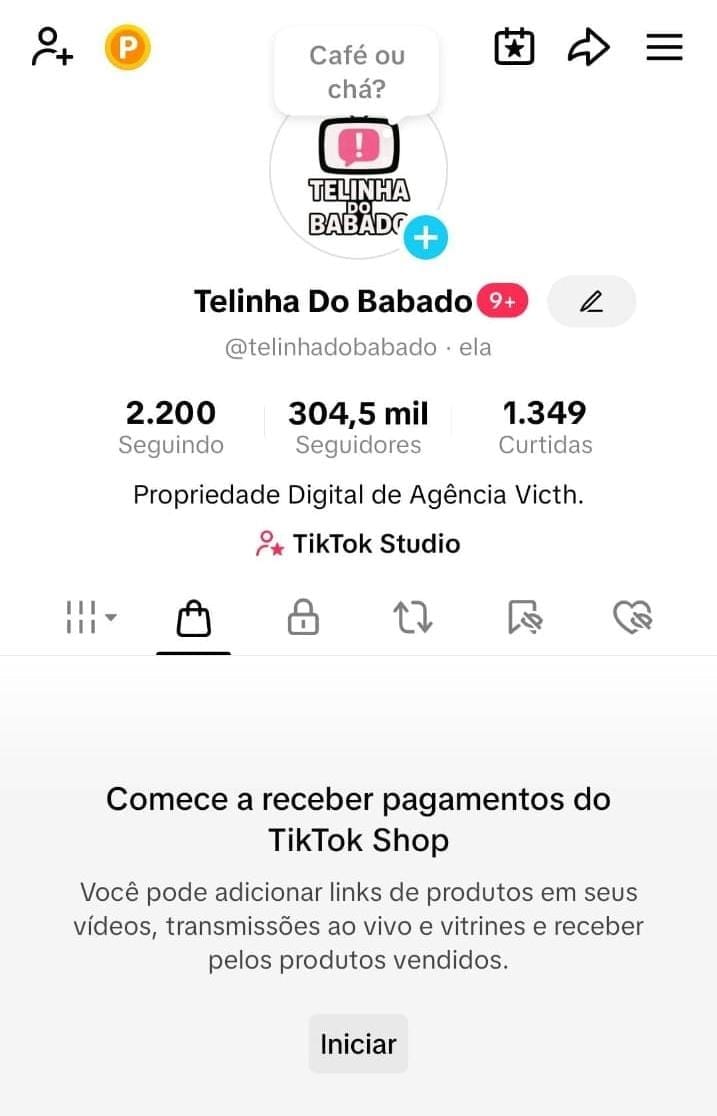Open TikTok Studio
The height and width of the screenshot is (1116, 717).
[358, 544]
